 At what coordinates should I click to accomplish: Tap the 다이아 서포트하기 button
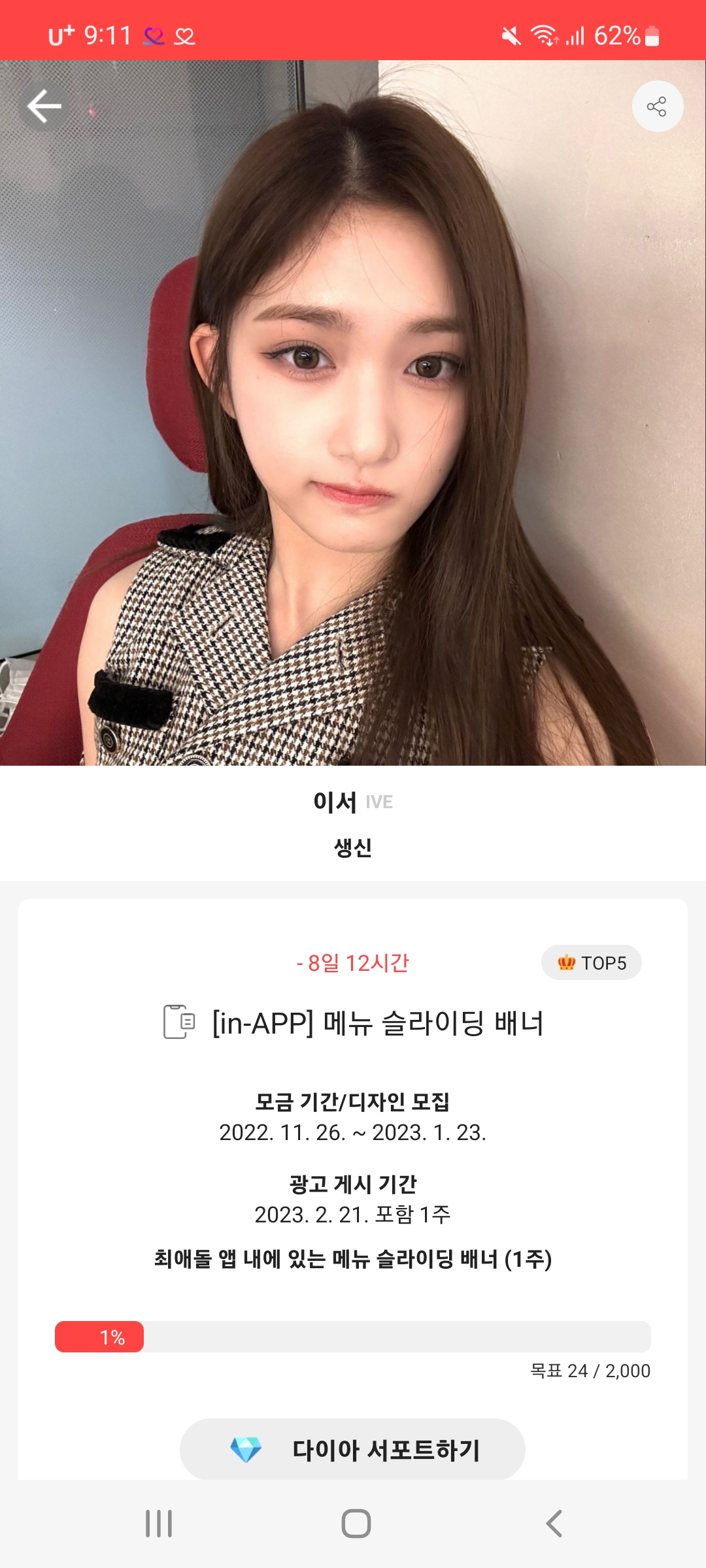[352, 1450]
